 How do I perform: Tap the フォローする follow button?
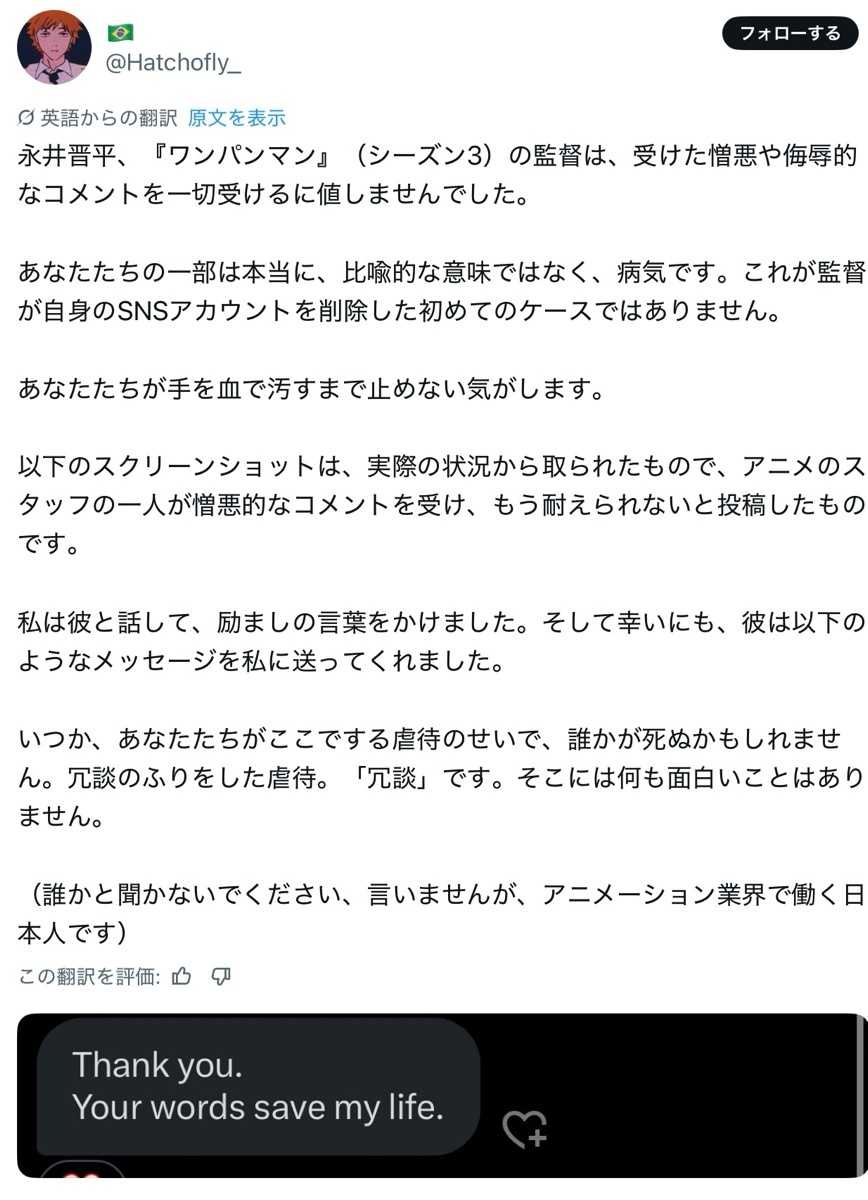790,33
